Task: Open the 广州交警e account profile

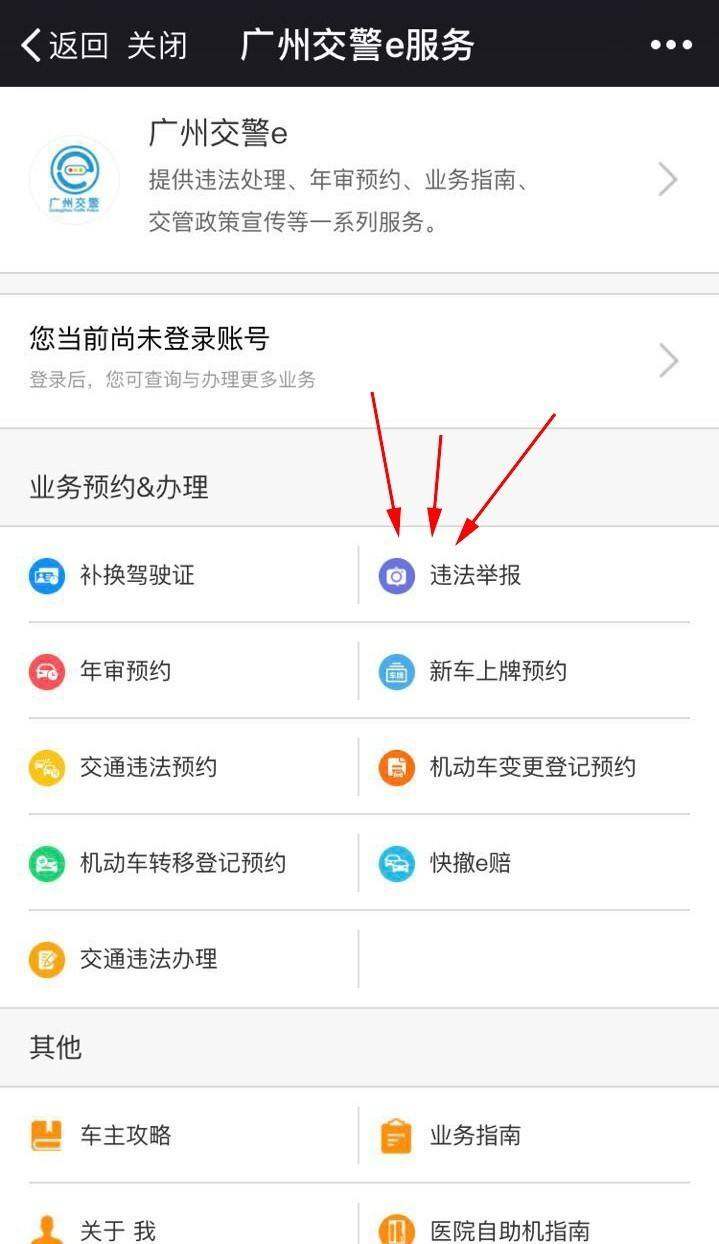Action: pyautogui.click(x=359, y=180)
